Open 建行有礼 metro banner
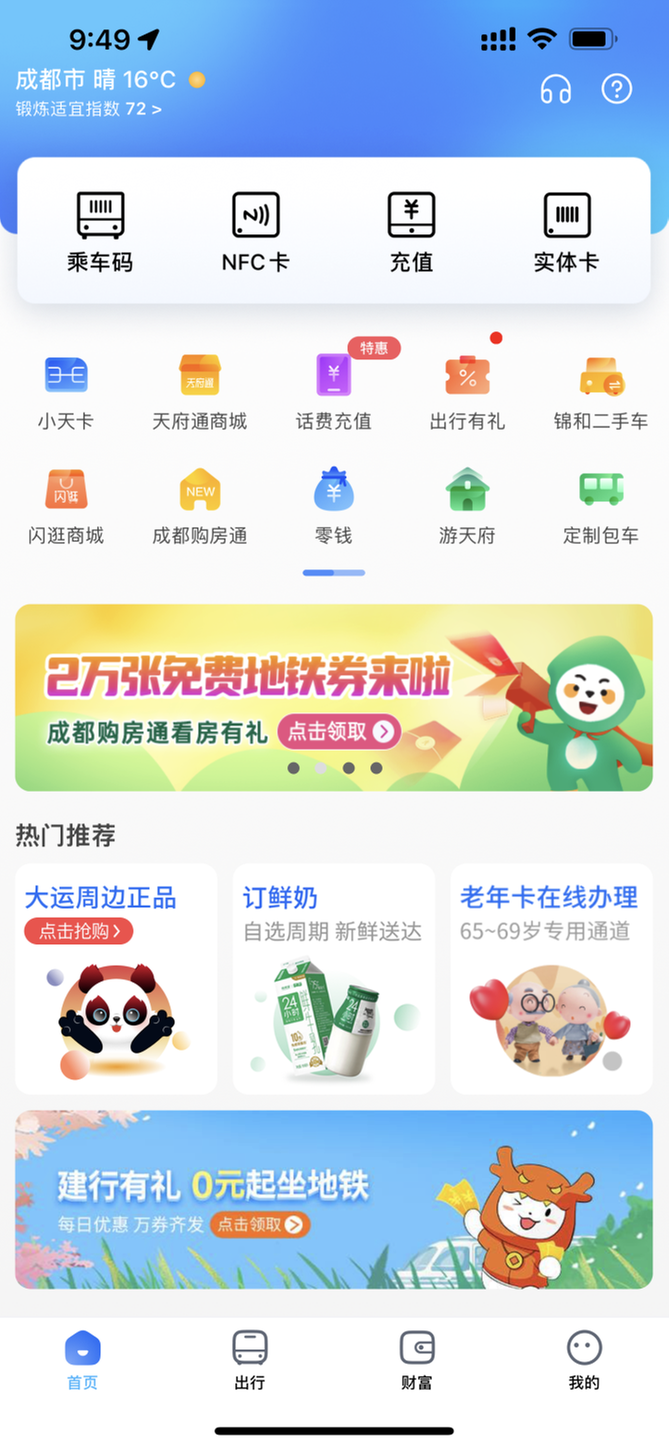 coord(333,1199)
